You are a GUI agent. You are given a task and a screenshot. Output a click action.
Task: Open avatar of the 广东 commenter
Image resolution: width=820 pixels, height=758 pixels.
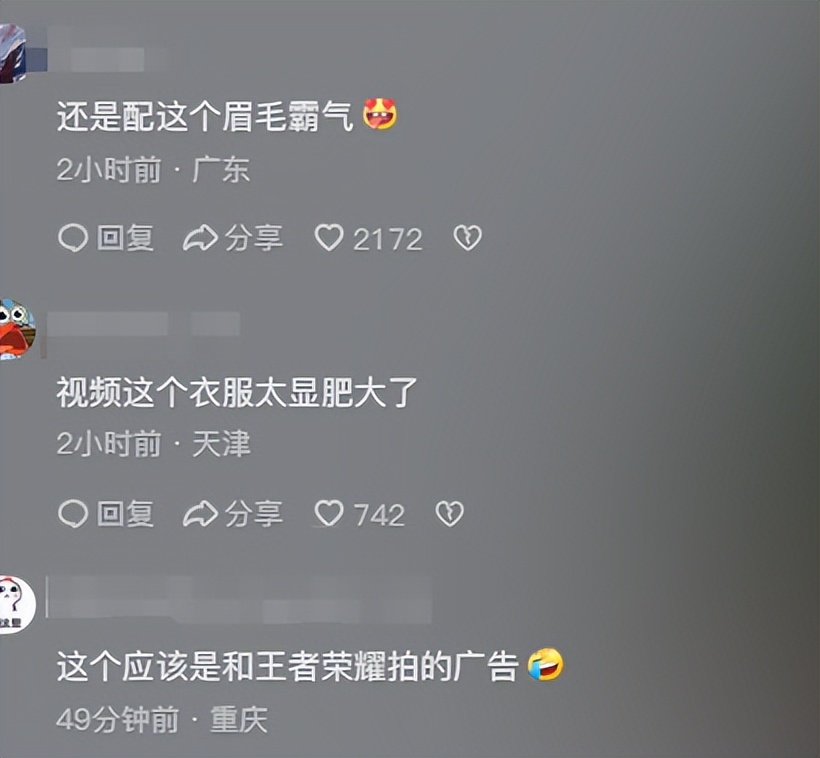pos(18,52)
